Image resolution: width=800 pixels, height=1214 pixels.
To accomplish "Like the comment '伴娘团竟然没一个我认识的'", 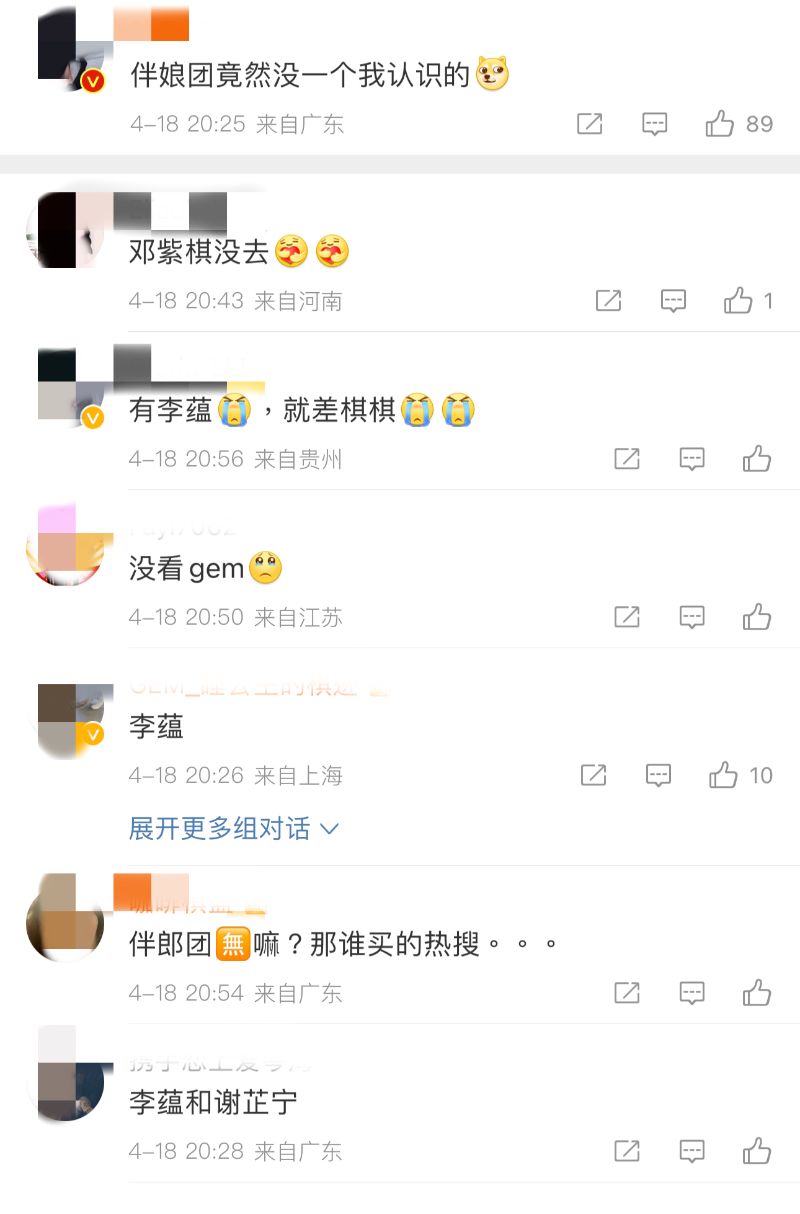I will pos(720,124).
